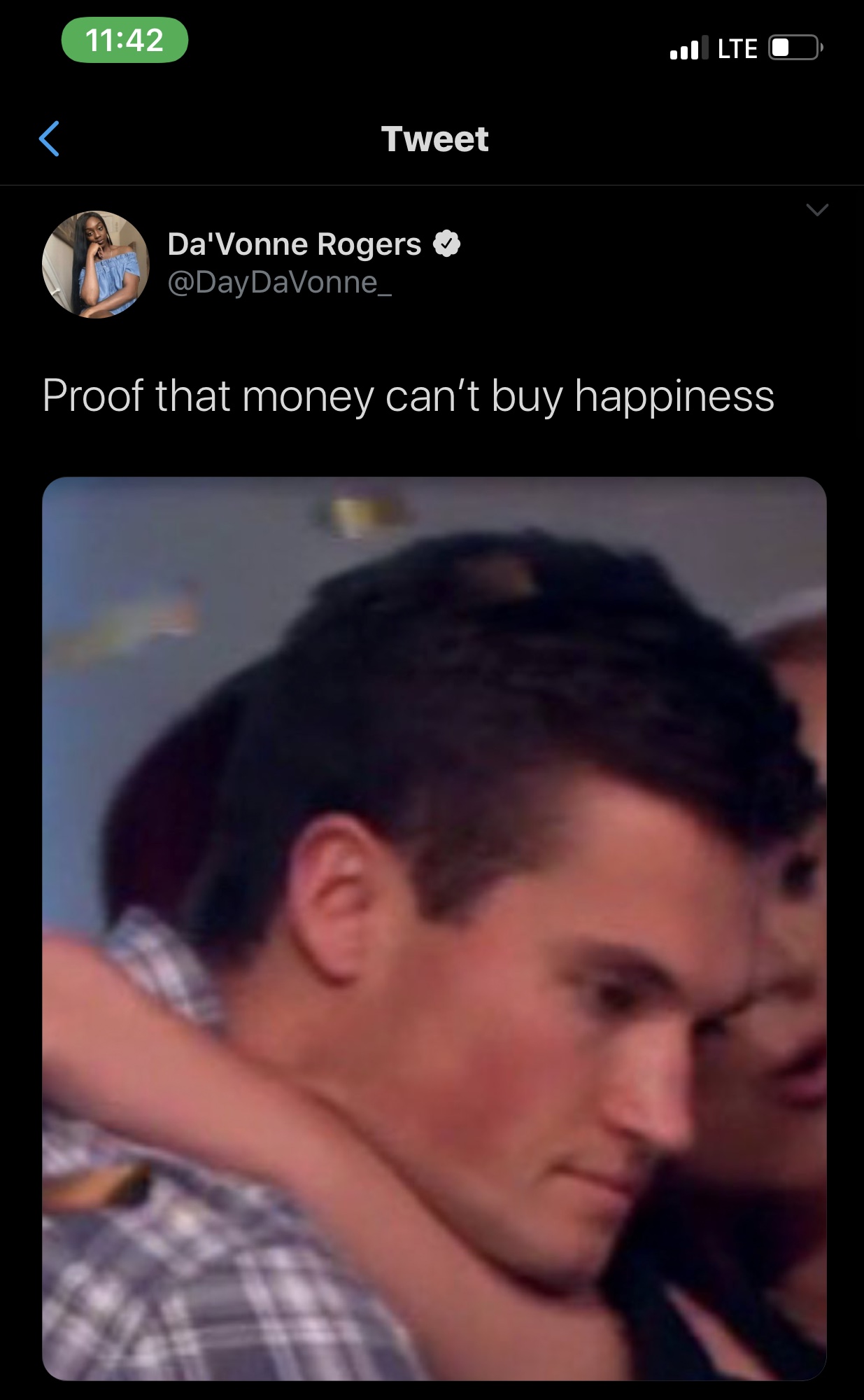864x1400 pixels.
Task: Open Da'Vonne Rogers' profile picture
Action: tap(96, 265)
